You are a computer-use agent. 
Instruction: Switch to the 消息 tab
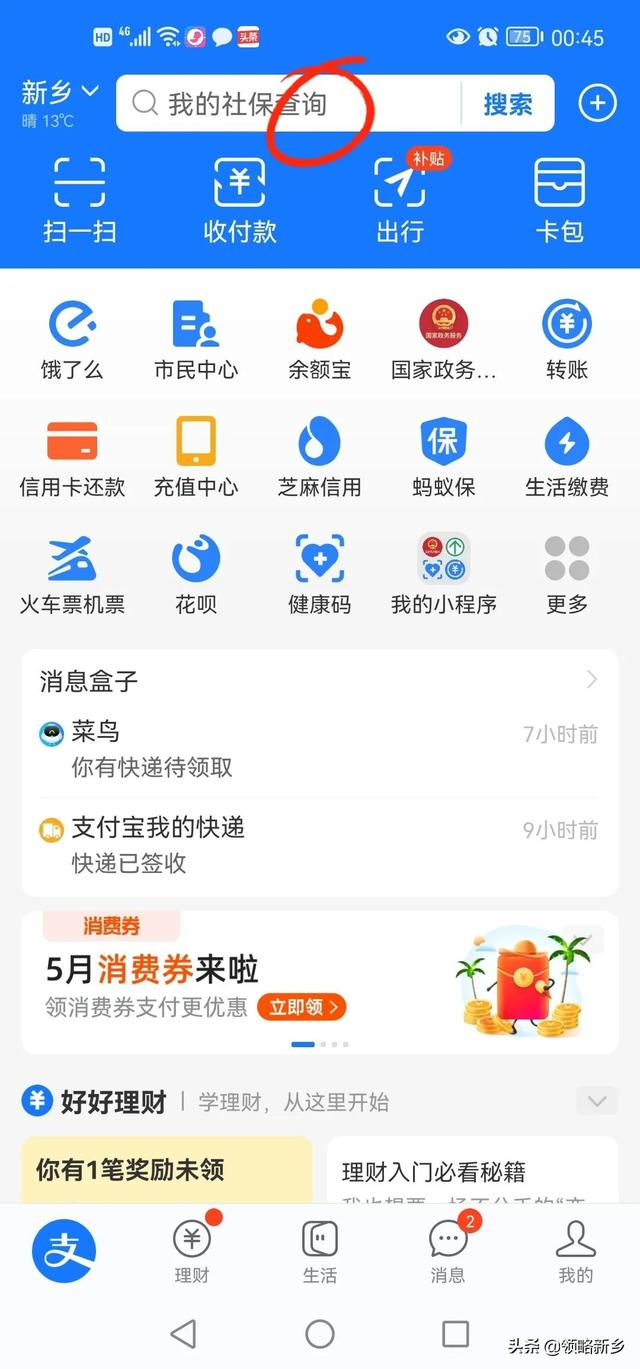tap(448, 1250)
